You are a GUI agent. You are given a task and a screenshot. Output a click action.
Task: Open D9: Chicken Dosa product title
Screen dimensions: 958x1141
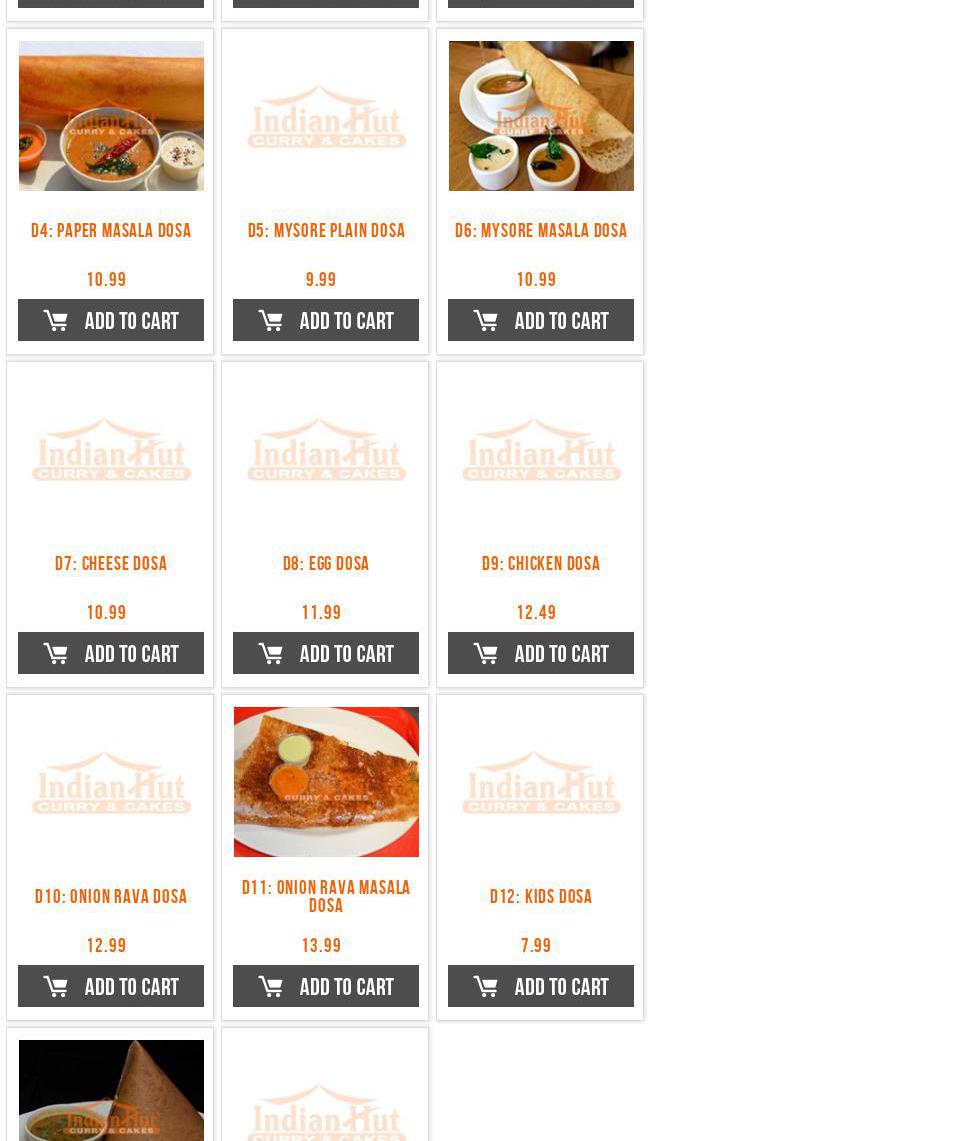(541, 564)
